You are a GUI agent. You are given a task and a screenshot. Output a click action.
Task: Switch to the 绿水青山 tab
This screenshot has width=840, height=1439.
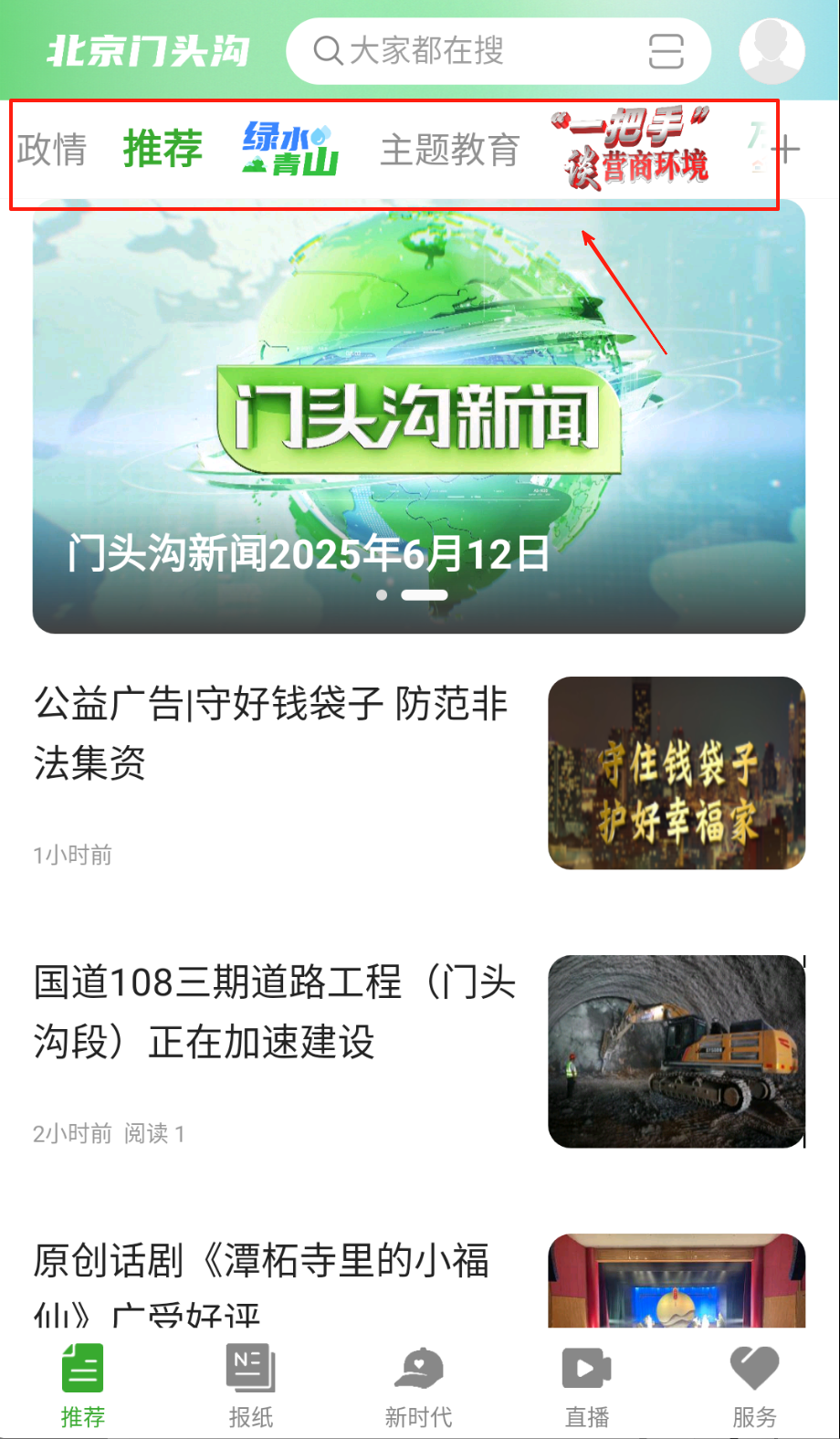(x=290, y=149)
